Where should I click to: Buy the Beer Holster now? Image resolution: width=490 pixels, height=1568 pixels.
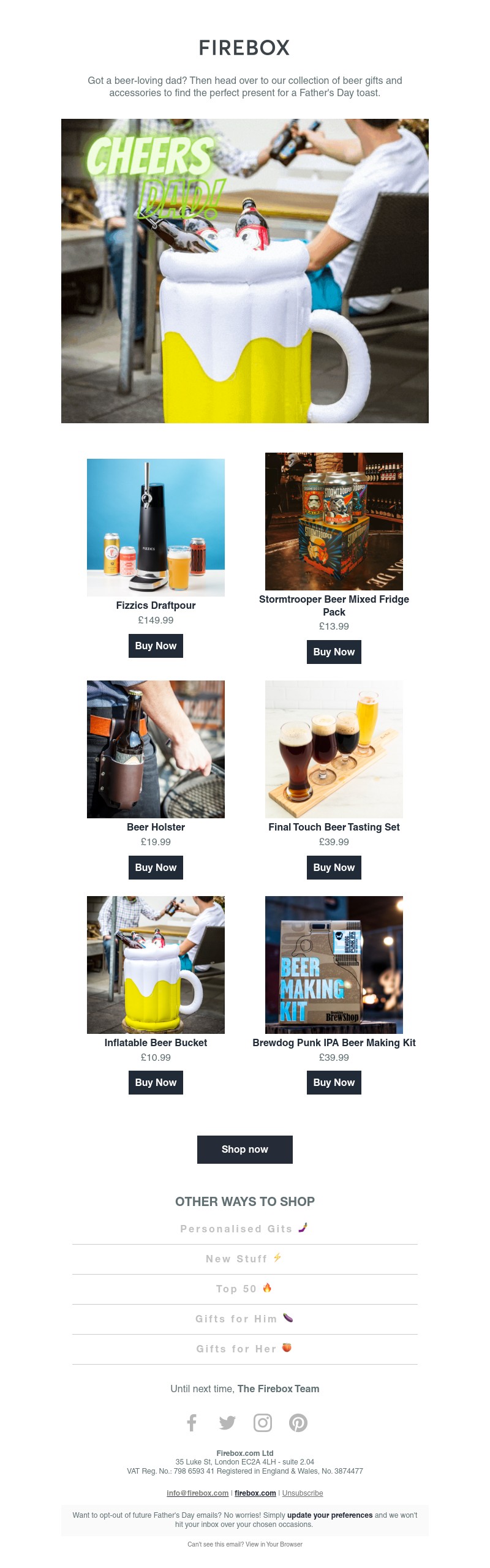pyautogui.click(x=156, y=867)
